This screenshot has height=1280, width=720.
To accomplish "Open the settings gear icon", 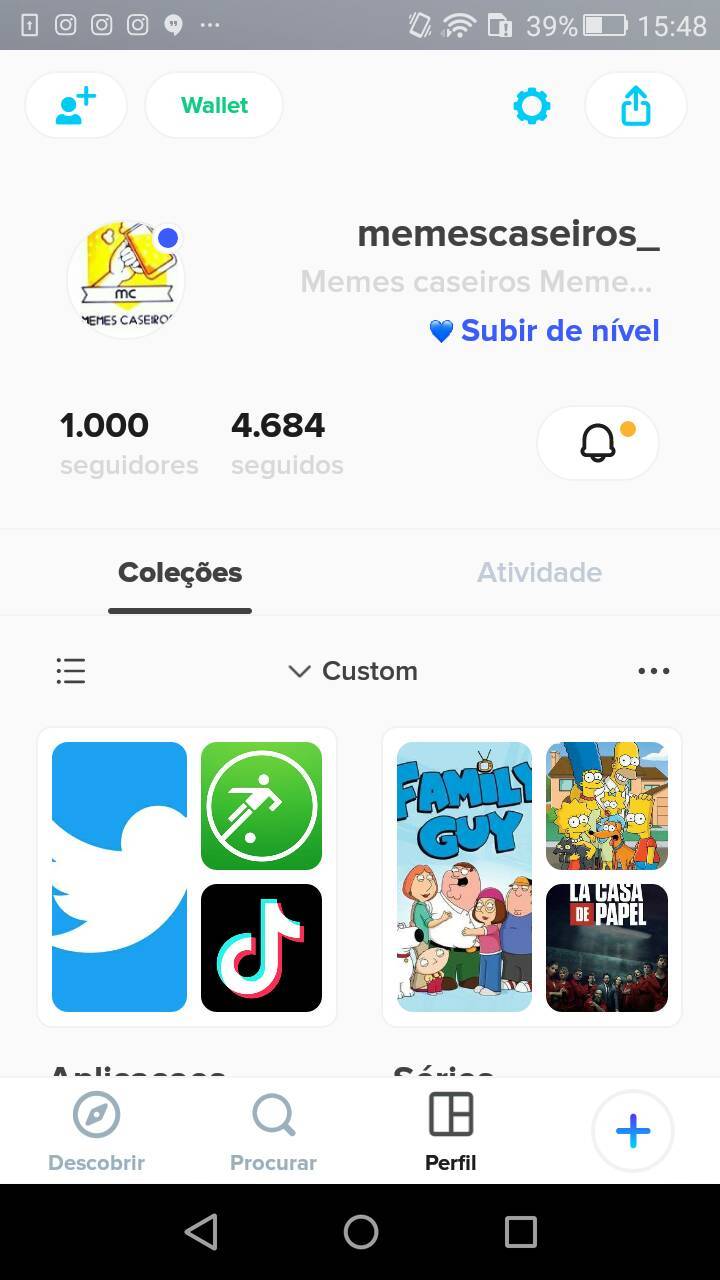I will (531, 105).
